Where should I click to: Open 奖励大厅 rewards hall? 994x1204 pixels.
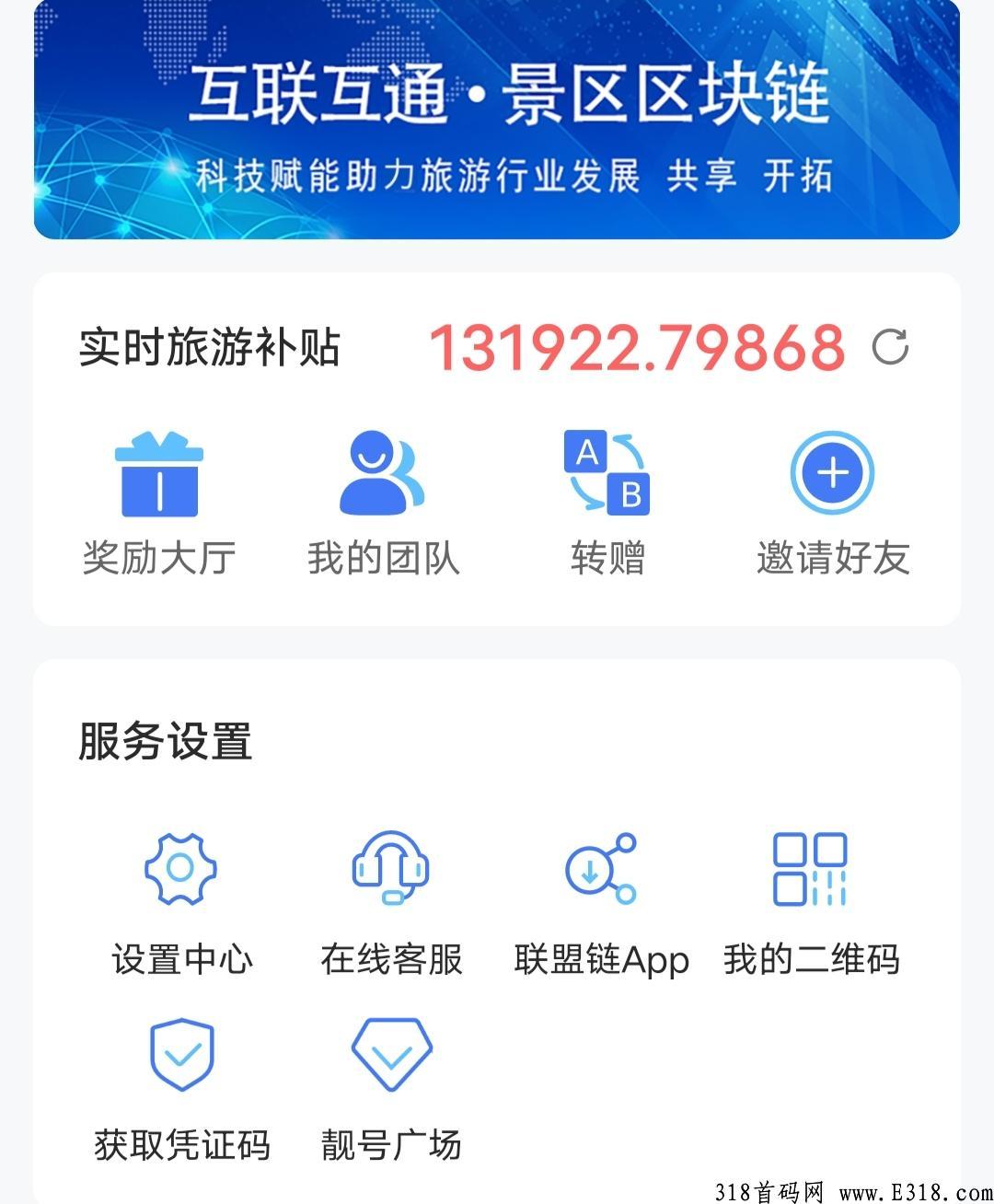[x=159, y=504]
